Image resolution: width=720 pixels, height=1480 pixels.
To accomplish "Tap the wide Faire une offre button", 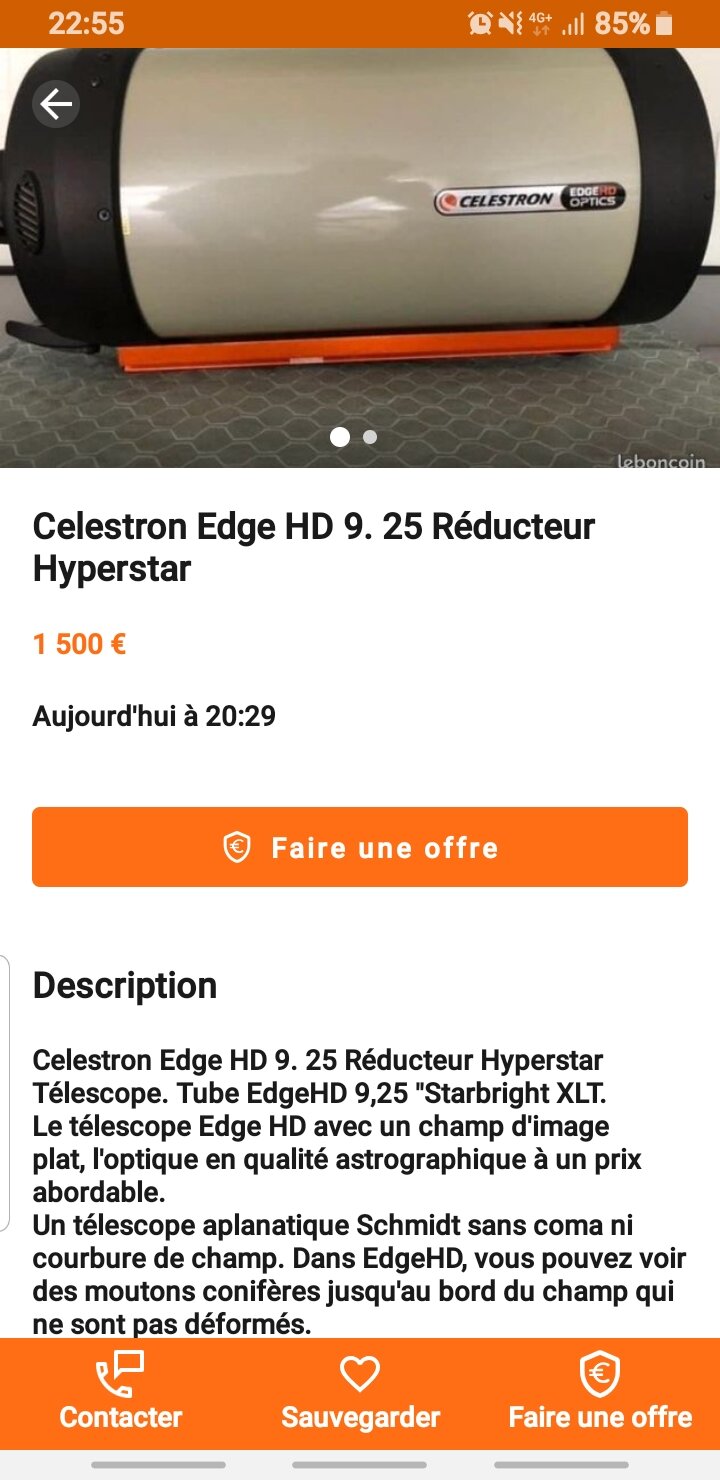I will click(360, 847).
